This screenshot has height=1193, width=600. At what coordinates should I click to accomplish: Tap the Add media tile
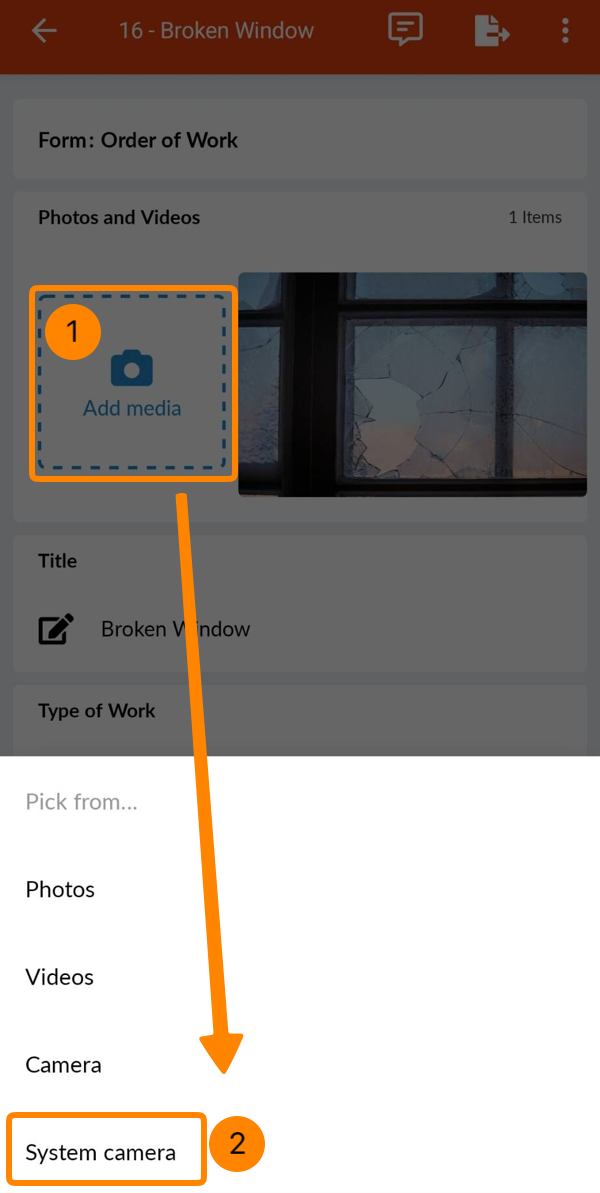coord(132,383)
